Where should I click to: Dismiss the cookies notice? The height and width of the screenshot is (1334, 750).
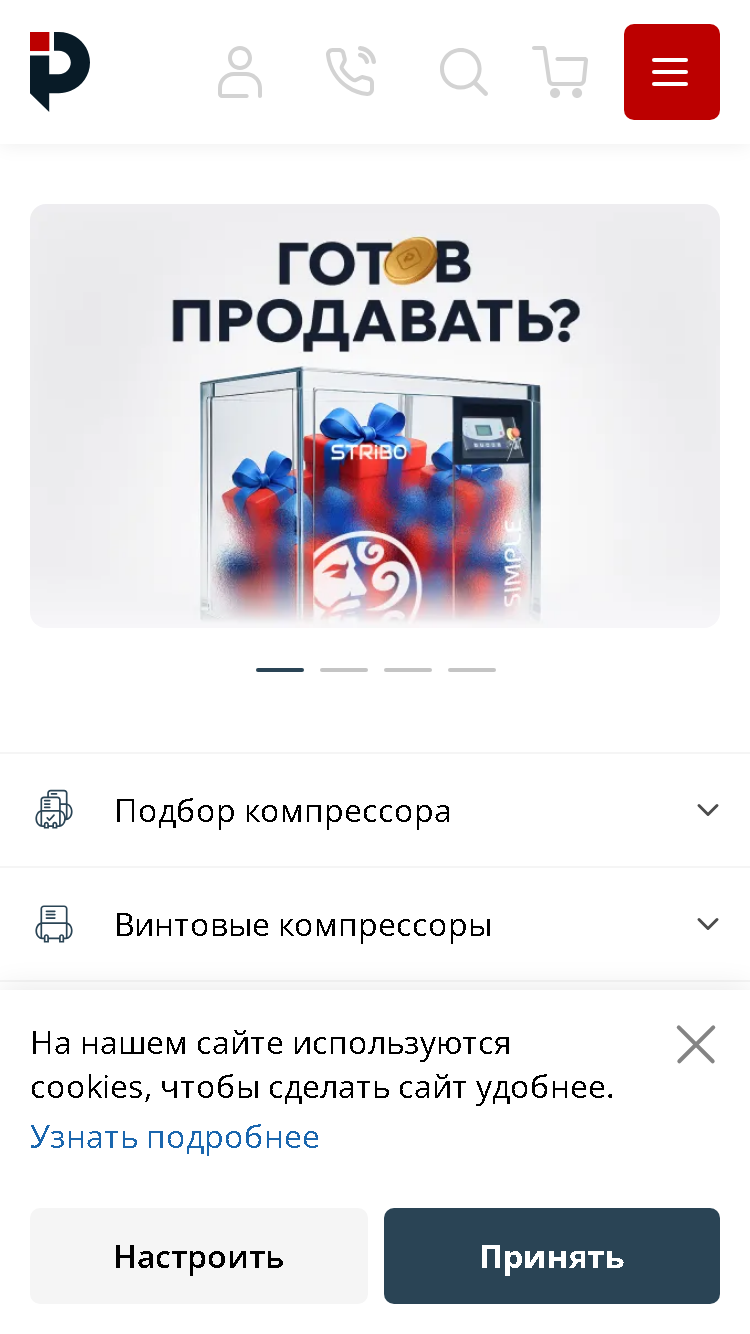tap(695, 1044)
